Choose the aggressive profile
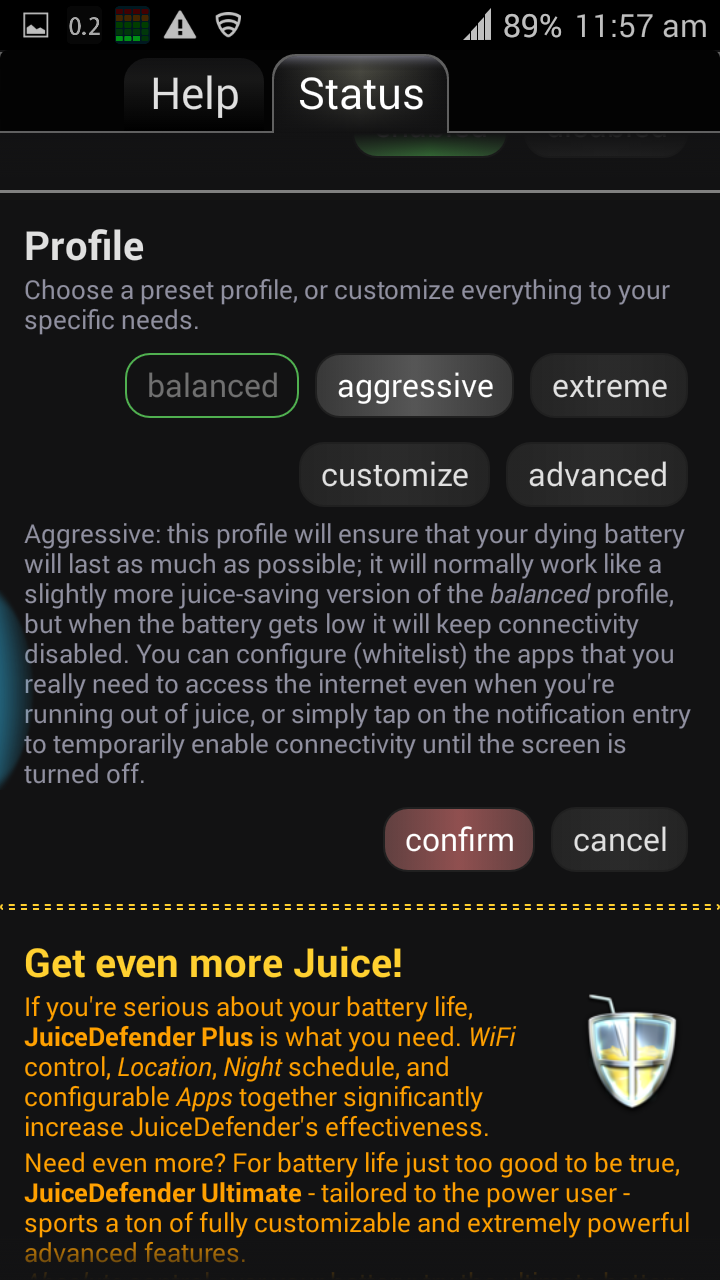 click(415, 386)
